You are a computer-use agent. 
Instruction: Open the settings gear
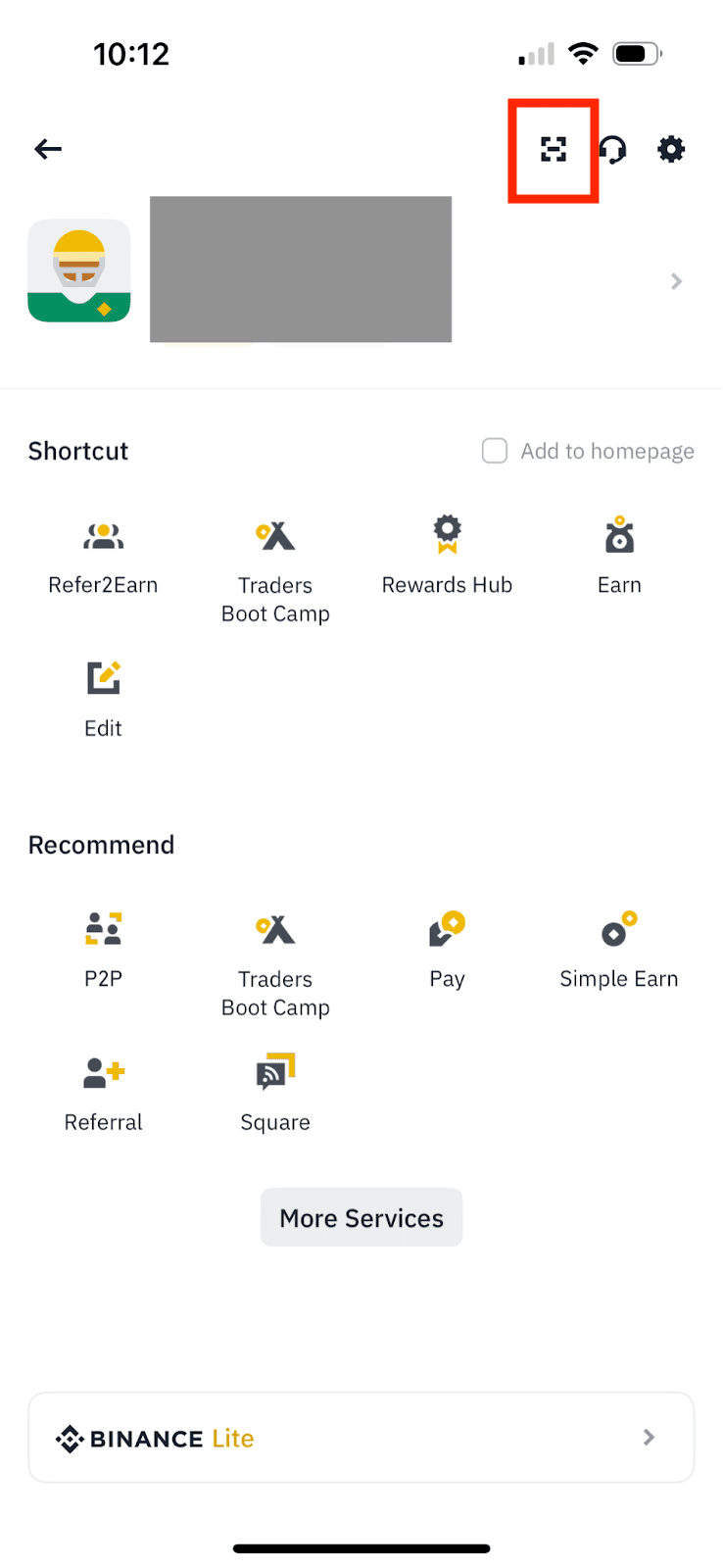coord(671,149)
